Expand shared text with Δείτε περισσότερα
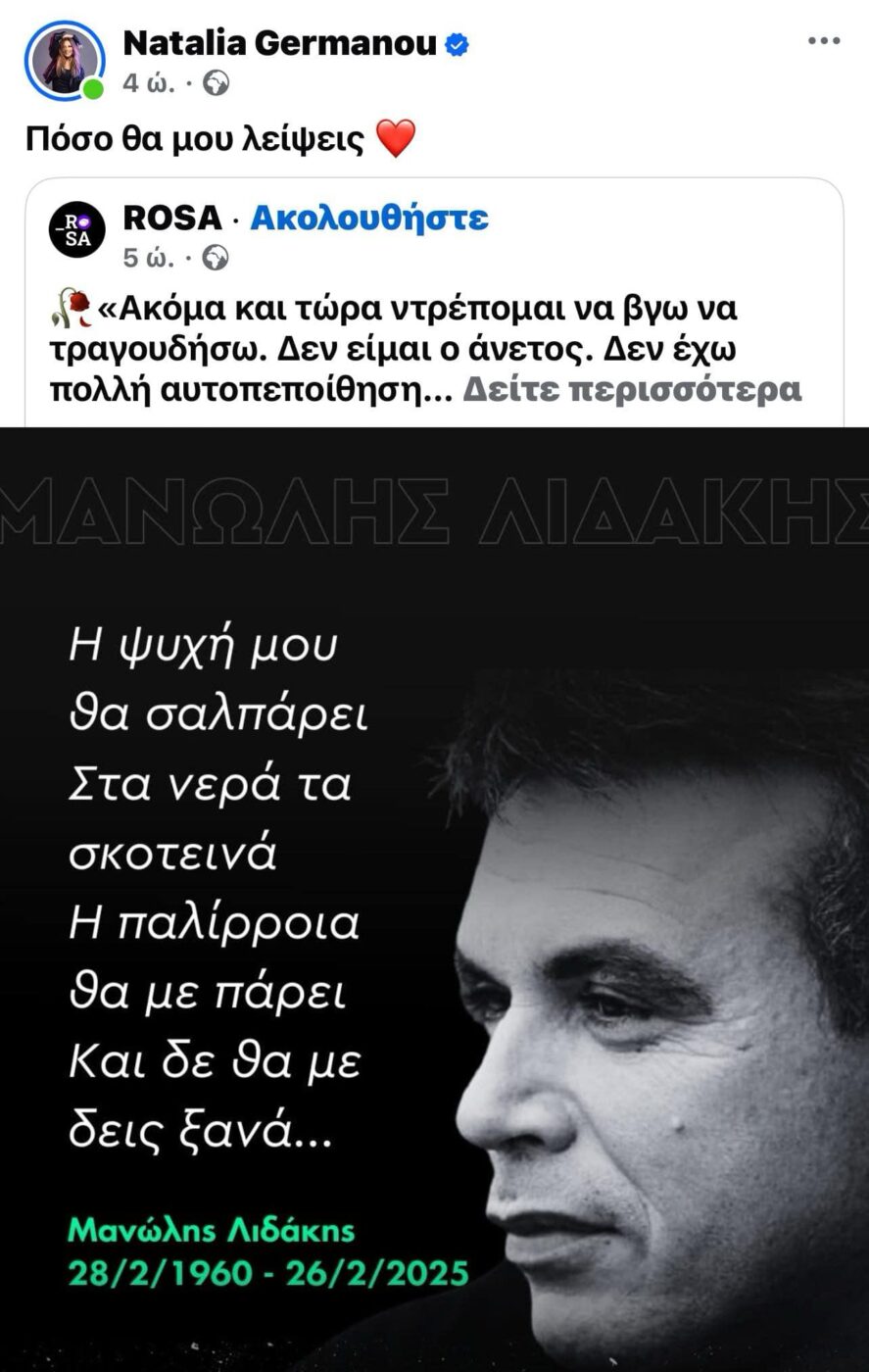 pyautogui.click(x=632, y=389)
